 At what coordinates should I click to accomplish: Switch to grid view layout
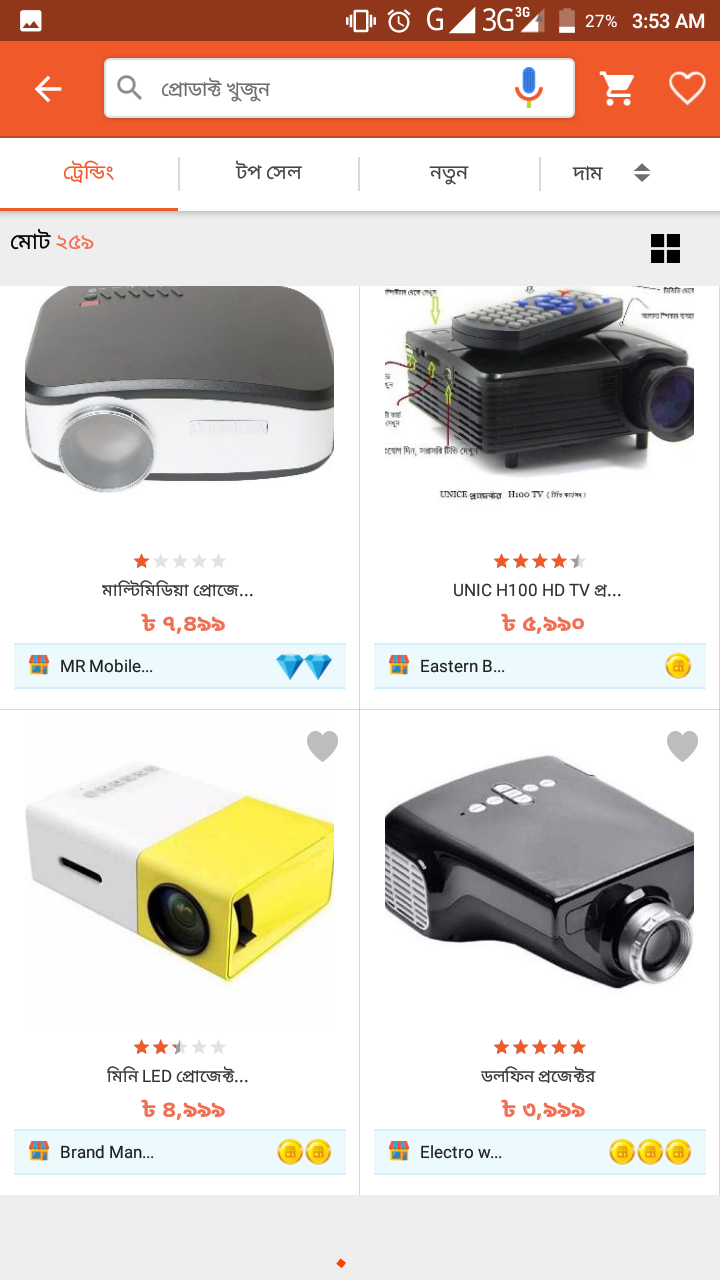pyautogui.click(x=665, y=248)
